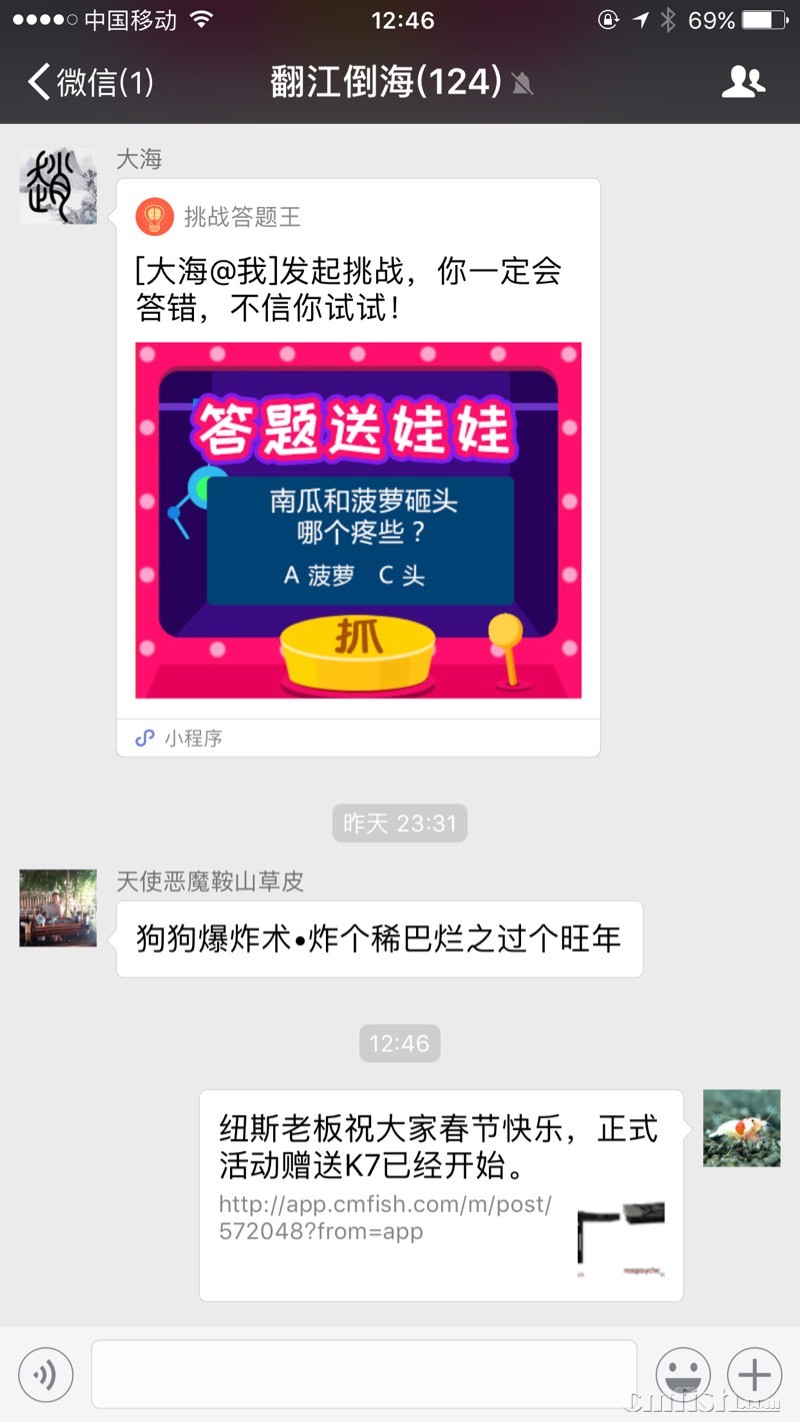
Task: Focus the message text field
Action: [364, 1375]
